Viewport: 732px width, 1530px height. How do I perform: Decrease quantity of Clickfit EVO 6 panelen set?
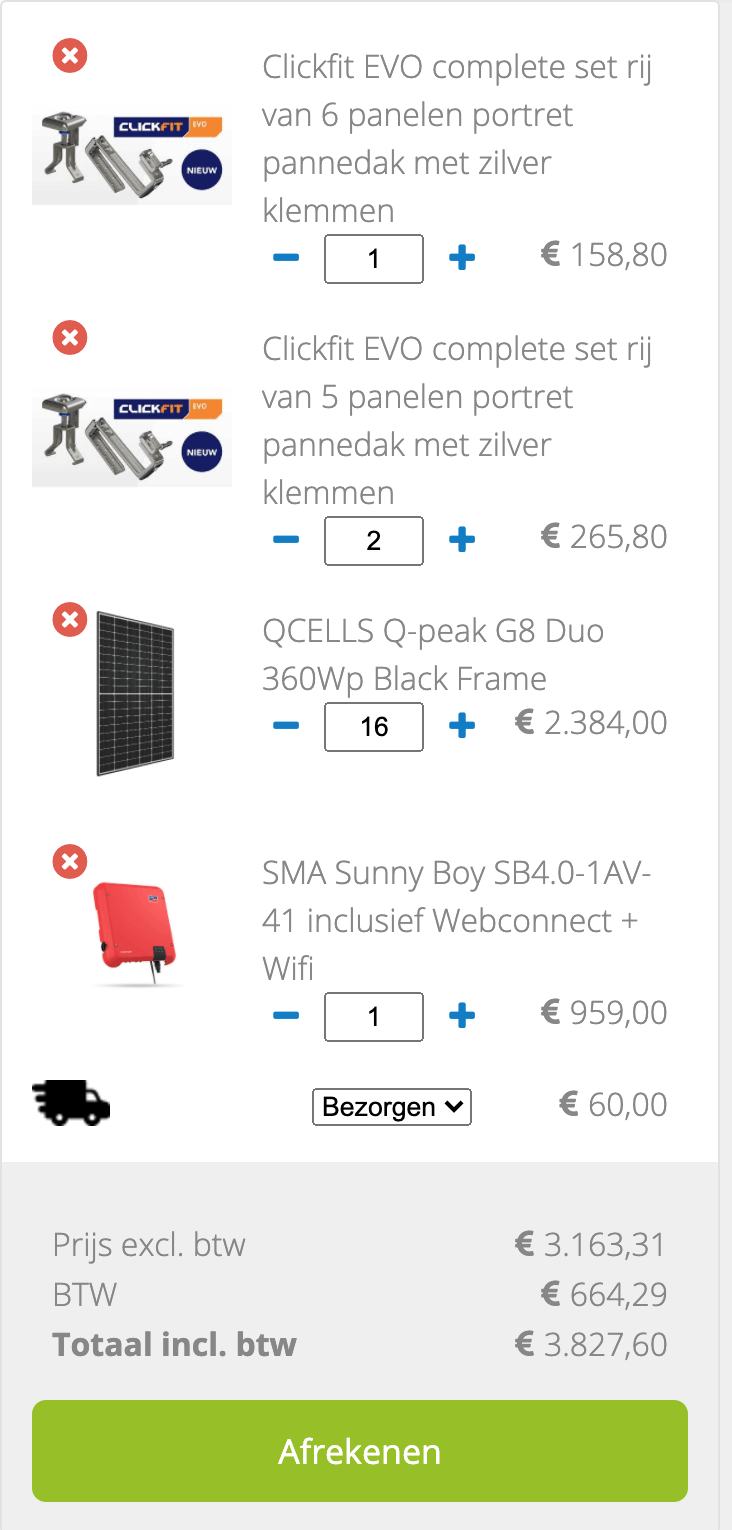(286, 258)
